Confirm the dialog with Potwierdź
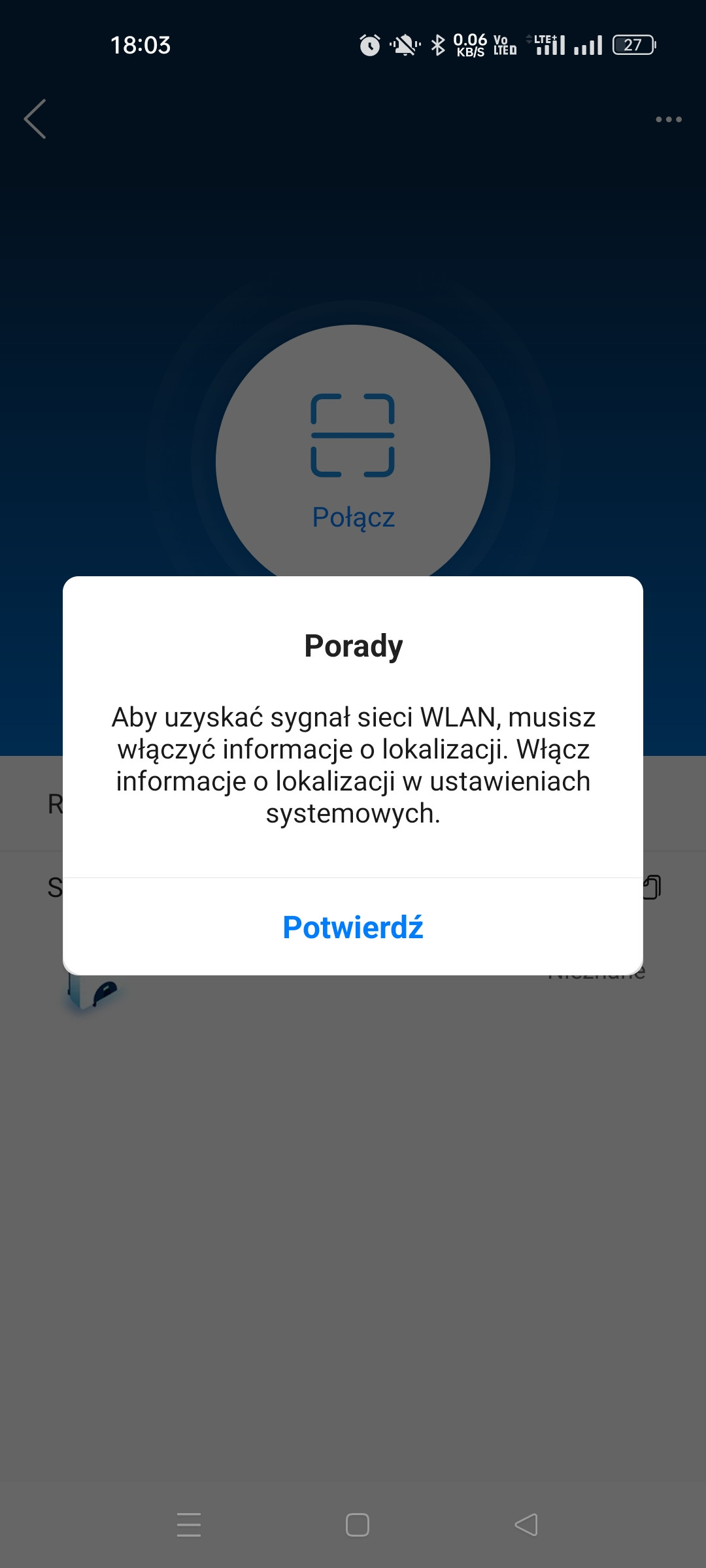The height and width of the screenshot is (1568, 706). [x=353, y=926]
